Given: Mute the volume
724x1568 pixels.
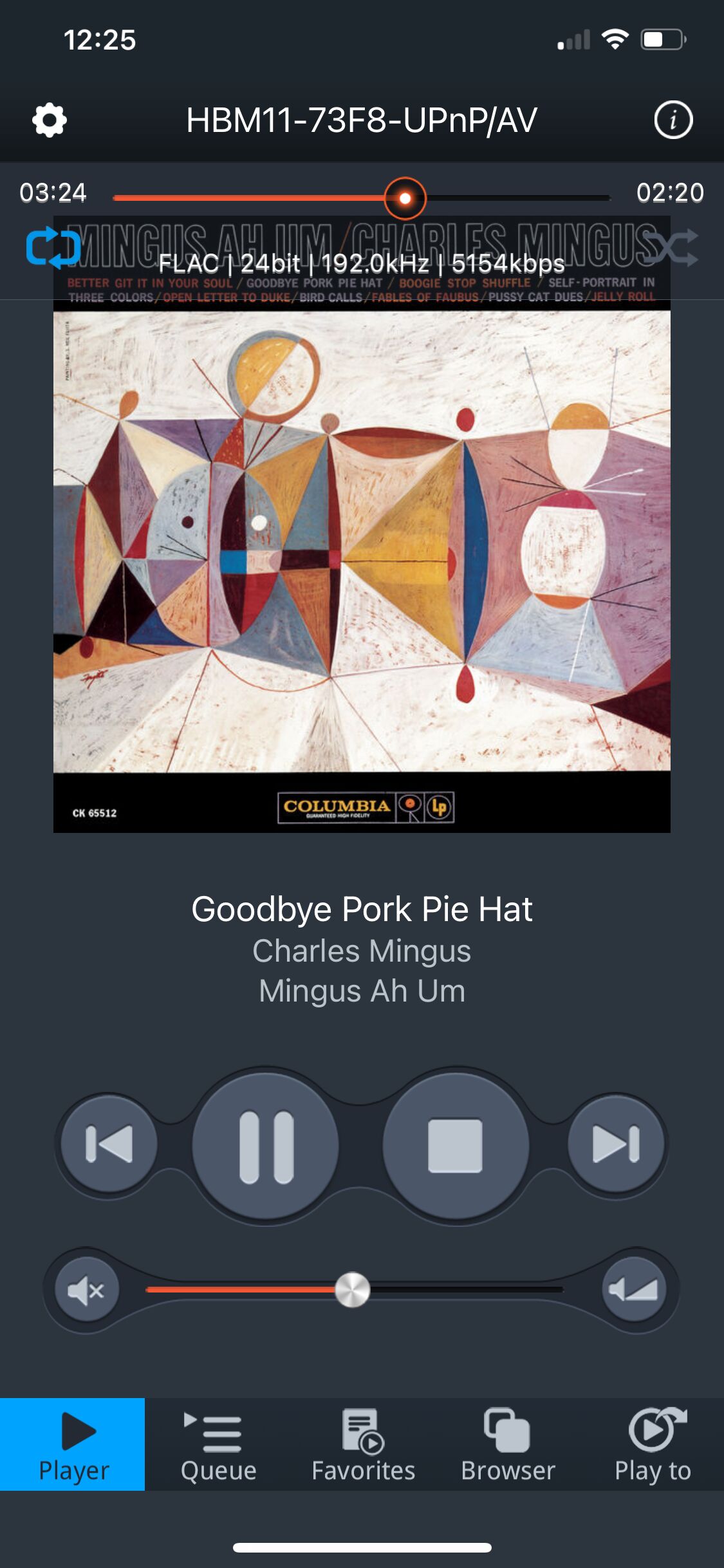Looking at the screenshot, I should pyautogui.click(x=87, y=1289).
